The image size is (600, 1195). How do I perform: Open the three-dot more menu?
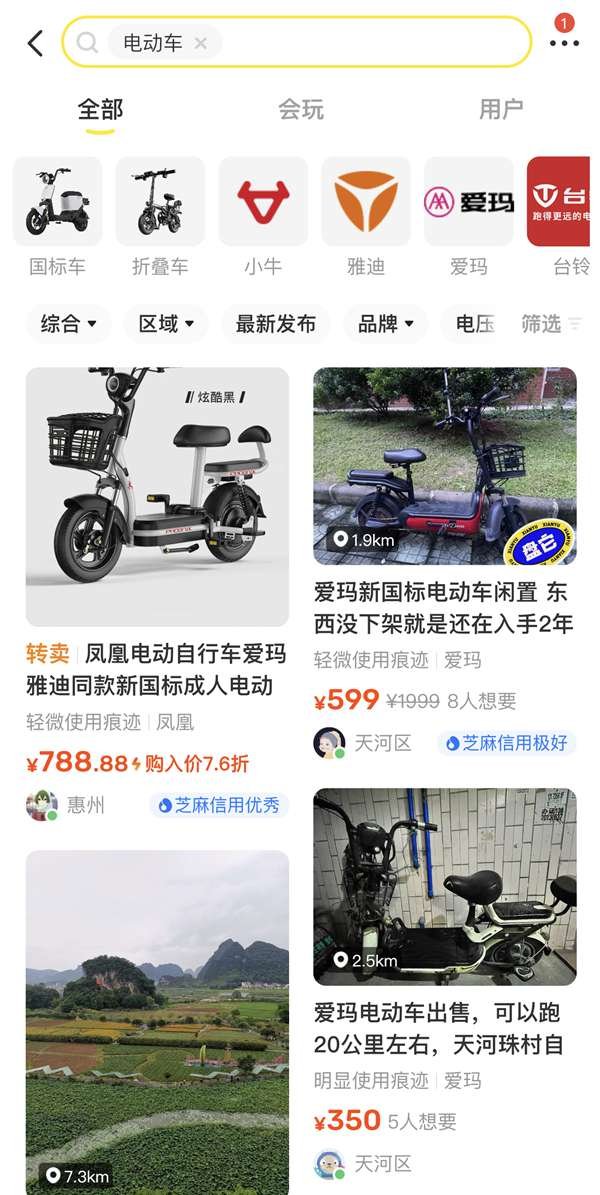(564, 43)
